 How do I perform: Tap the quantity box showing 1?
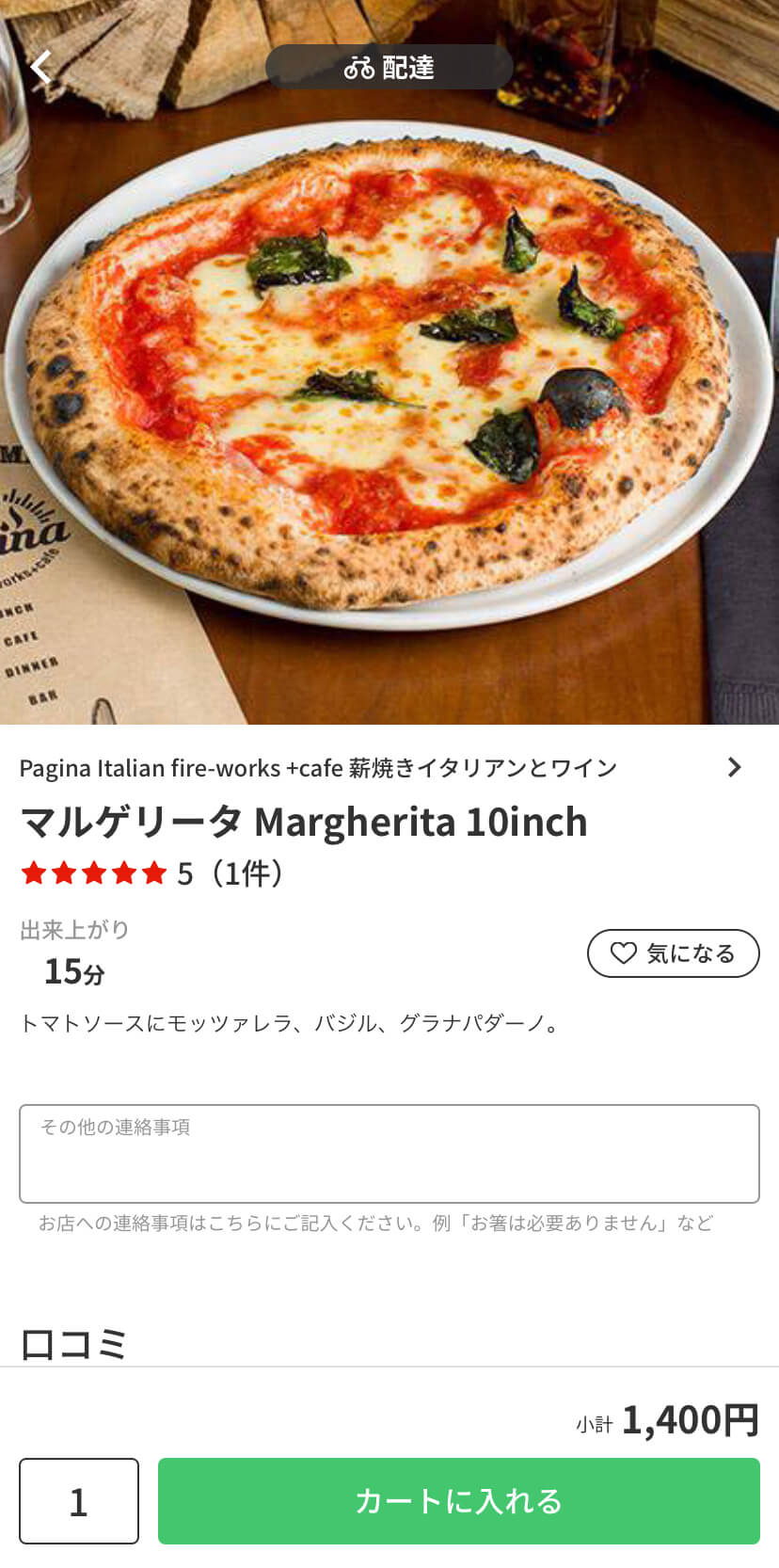(79, 1501)
